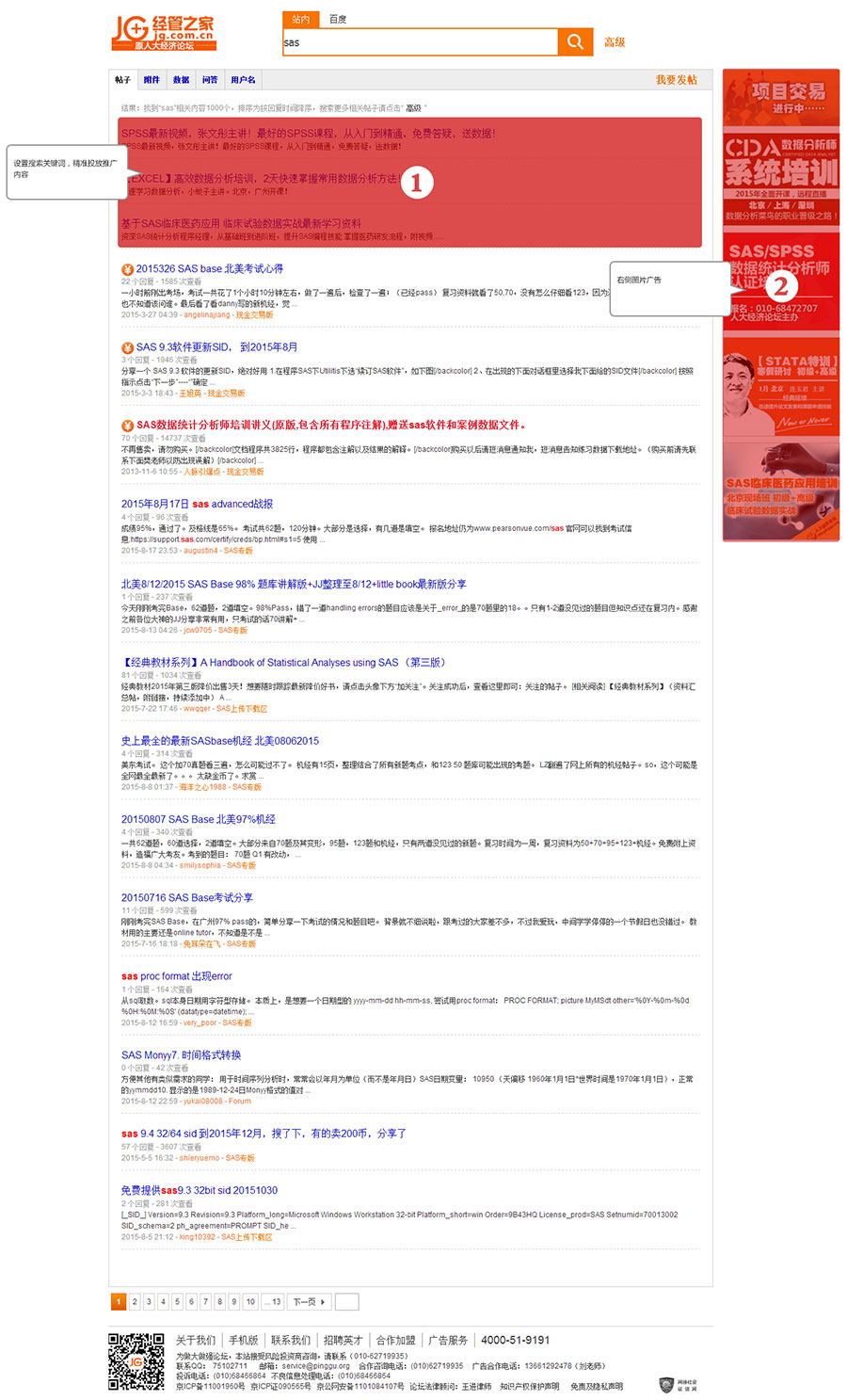This screenshot has height=1400, width=847.
Task: Tap 下一页 next page button
Action: pos(309,1302)
